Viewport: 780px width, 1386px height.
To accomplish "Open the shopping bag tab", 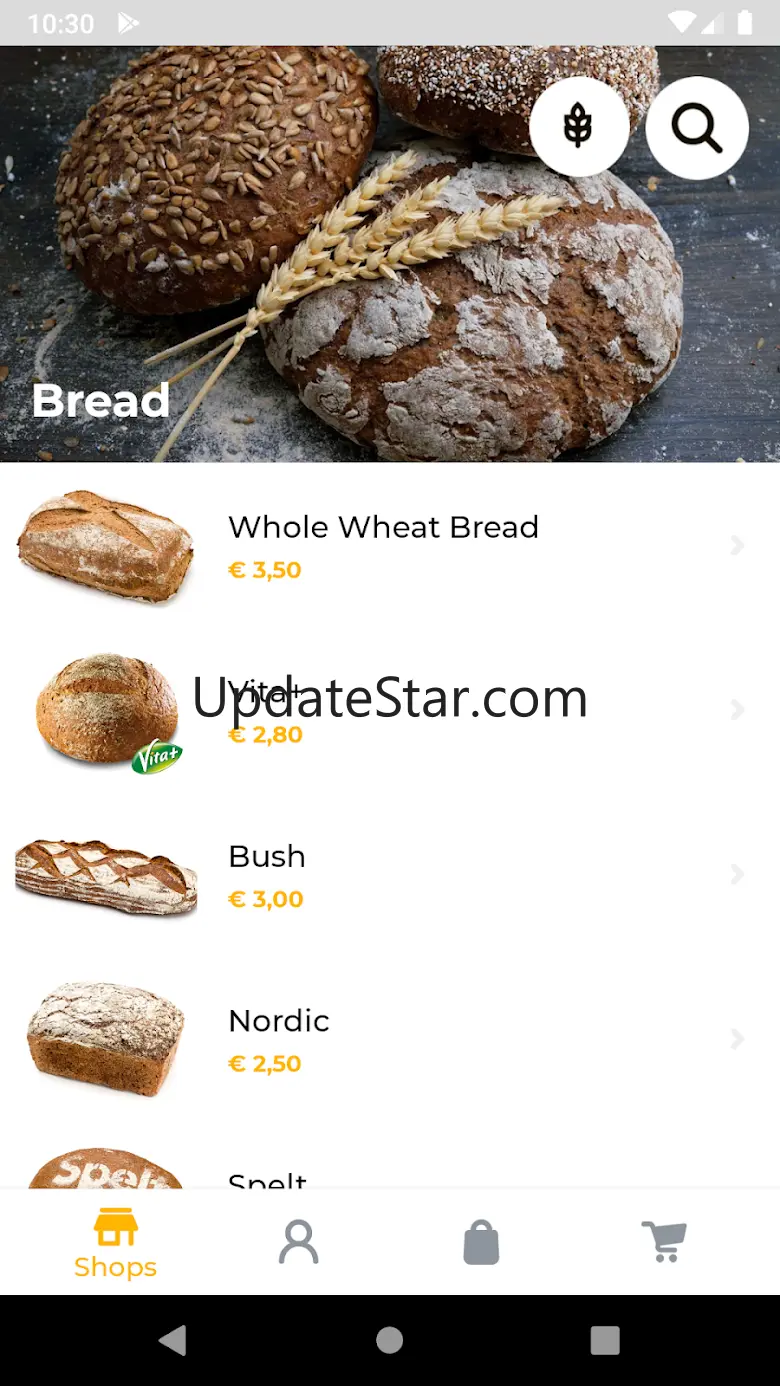I will [x=481, y=1243].
